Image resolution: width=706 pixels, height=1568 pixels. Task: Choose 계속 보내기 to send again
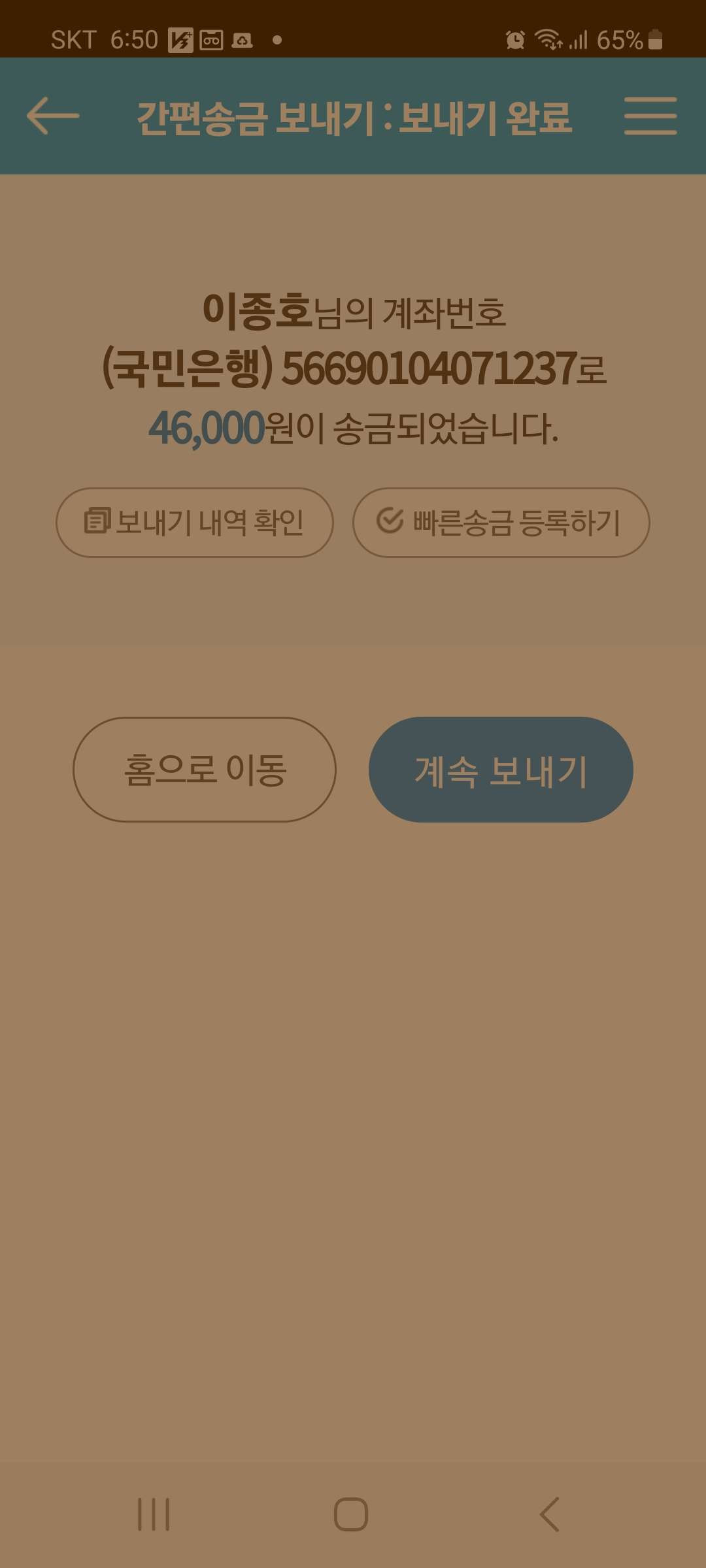point(501,770)
